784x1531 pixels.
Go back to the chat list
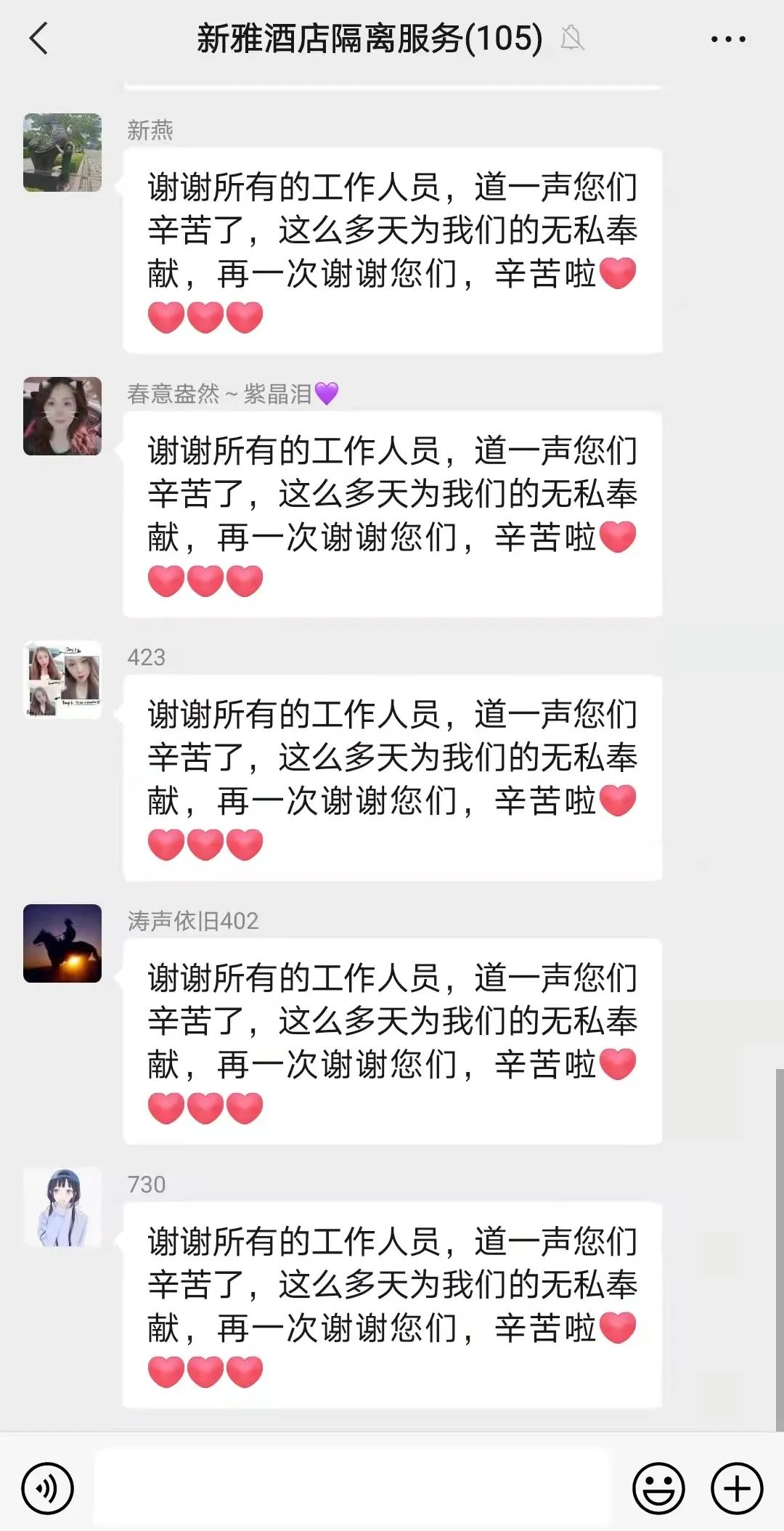(39, 38)
